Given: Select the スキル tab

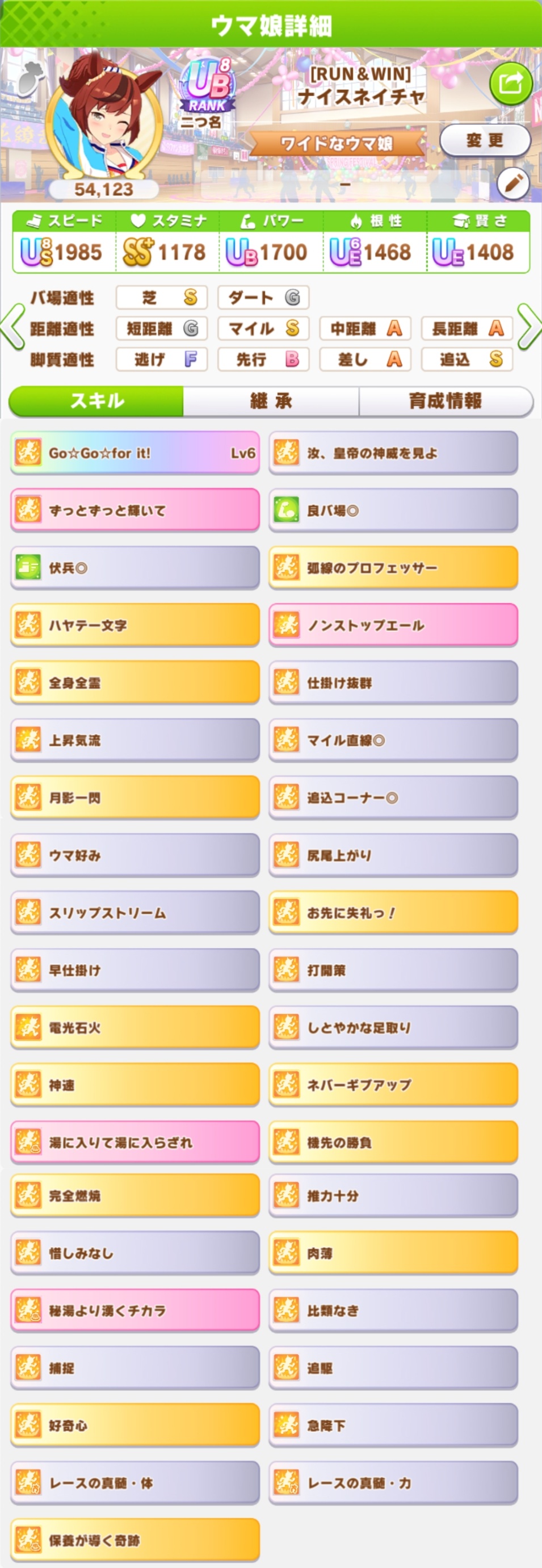Looking at the screenshot, I should [96, 400].
